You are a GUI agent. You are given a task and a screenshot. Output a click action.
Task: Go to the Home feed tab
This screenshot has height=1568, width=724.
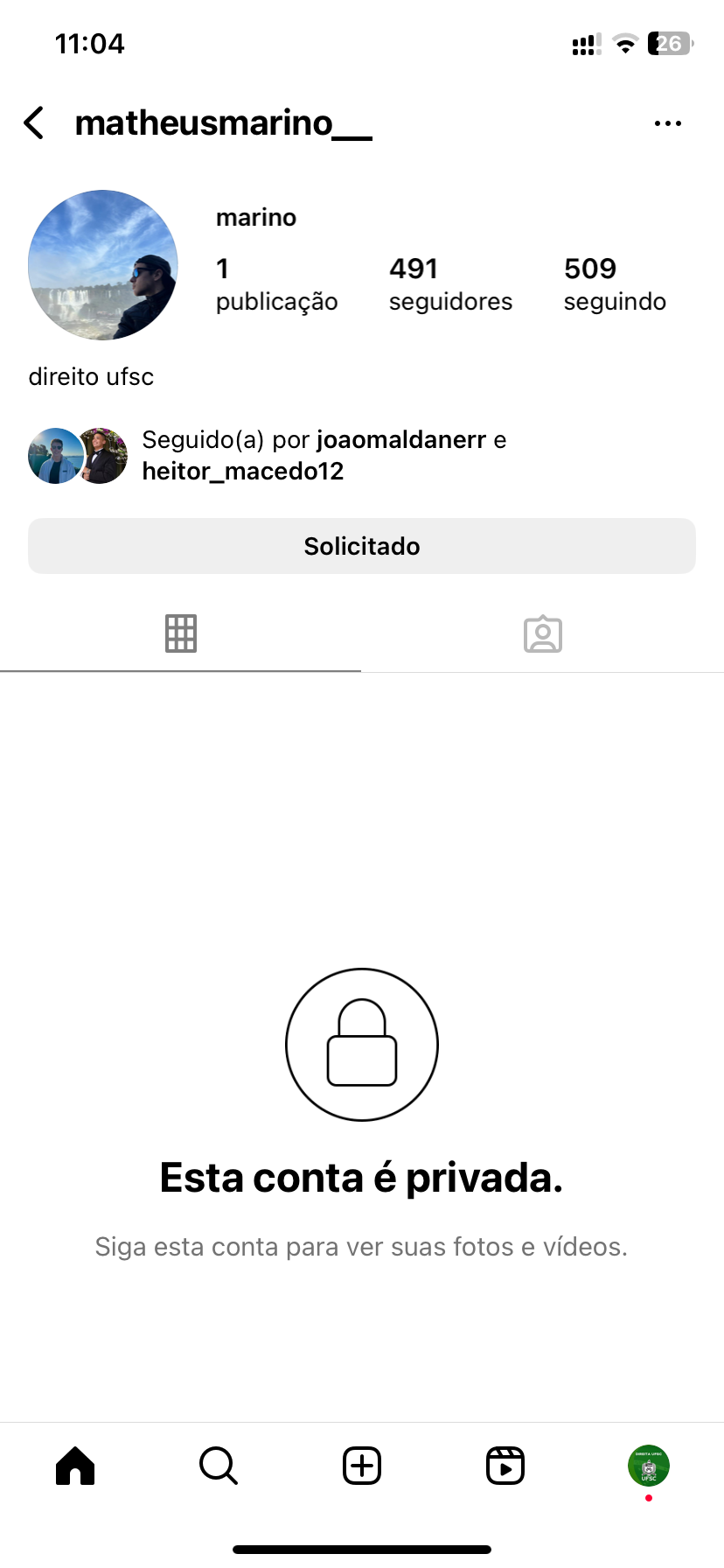75,1466
